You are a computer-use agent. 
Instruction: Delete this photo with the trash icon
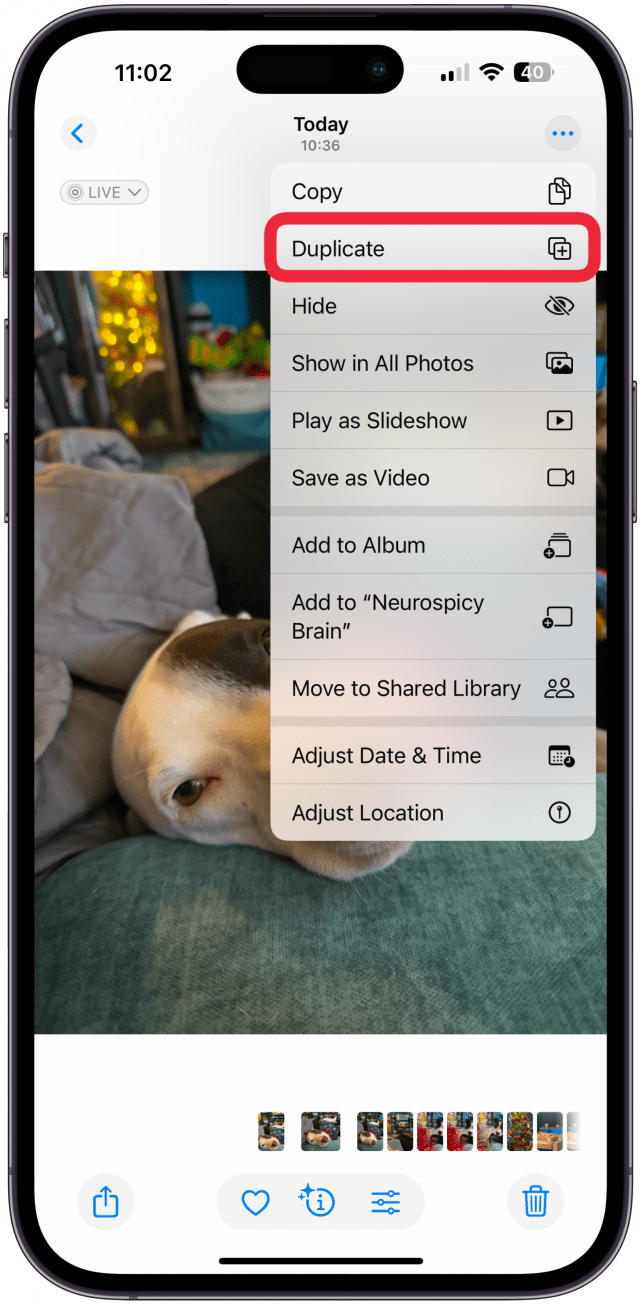536,1201
